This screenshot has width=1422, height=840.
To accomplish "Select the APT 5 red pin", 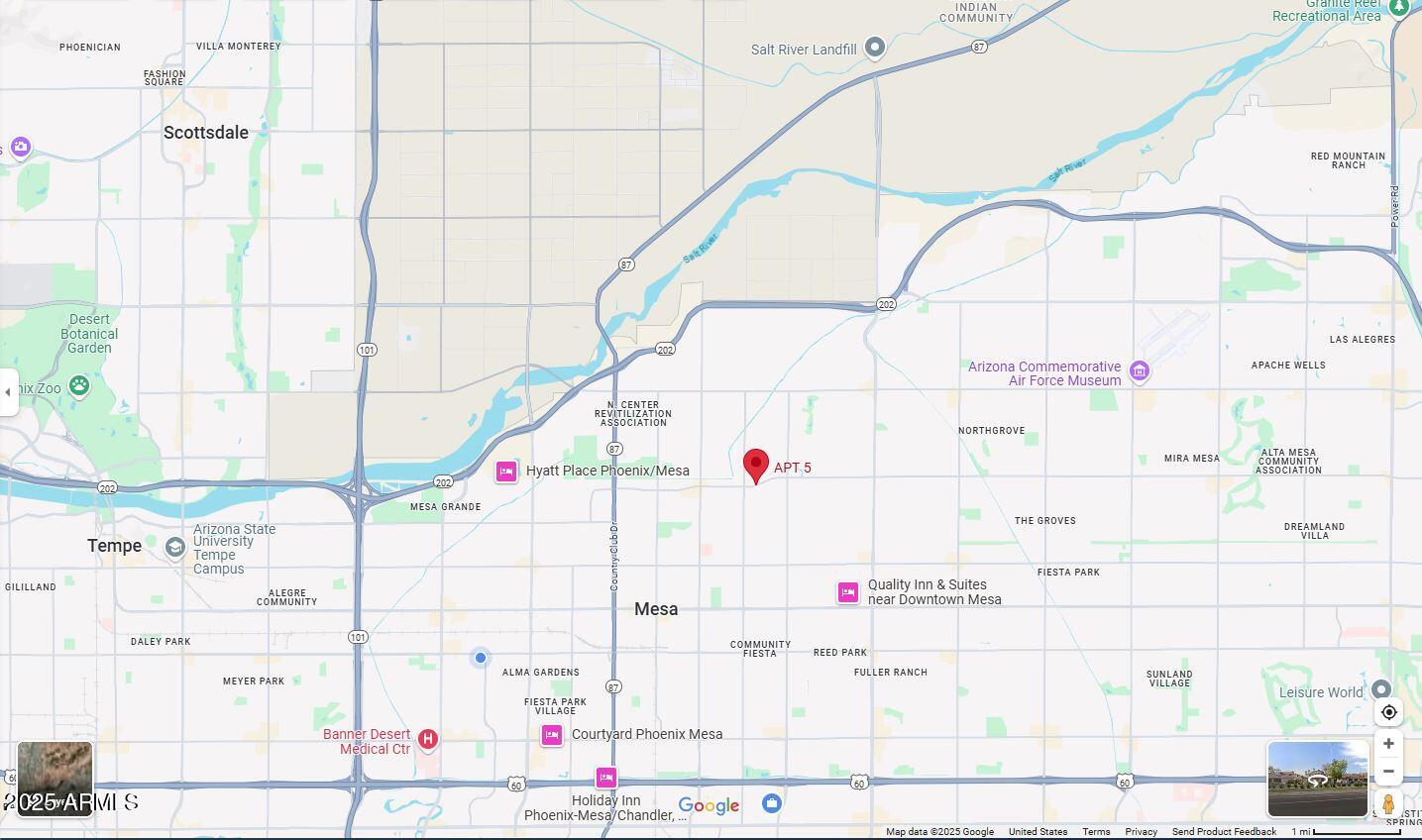I will click(x=756, y=465).
